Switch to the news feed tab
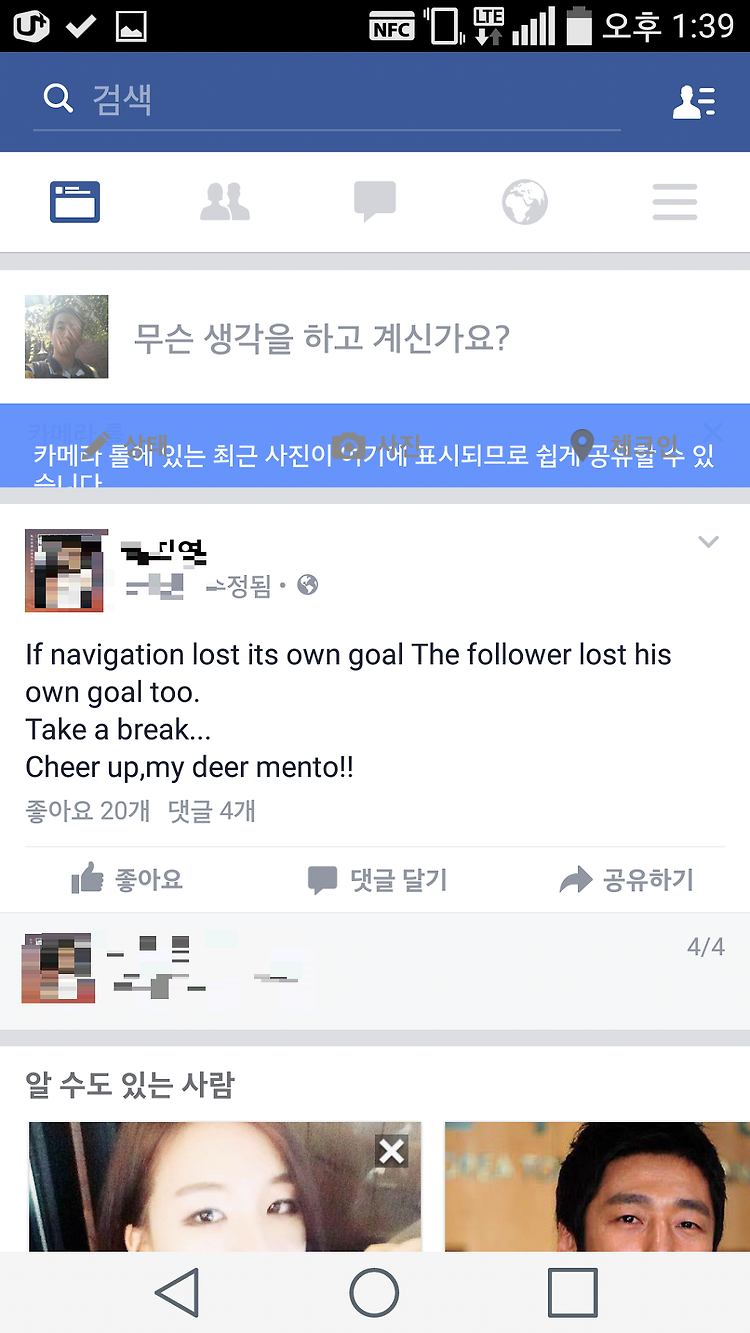750x1333 pixels. [x=75, y=202]
